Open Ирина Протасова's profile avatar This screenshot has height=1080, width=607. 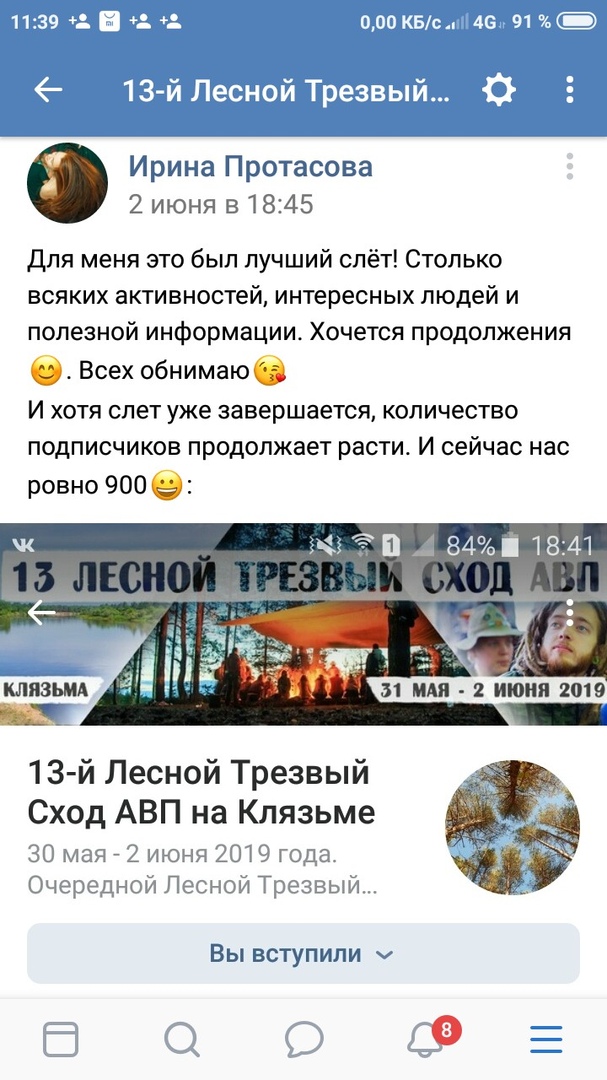pyautogui.click(x=68, y=183)
